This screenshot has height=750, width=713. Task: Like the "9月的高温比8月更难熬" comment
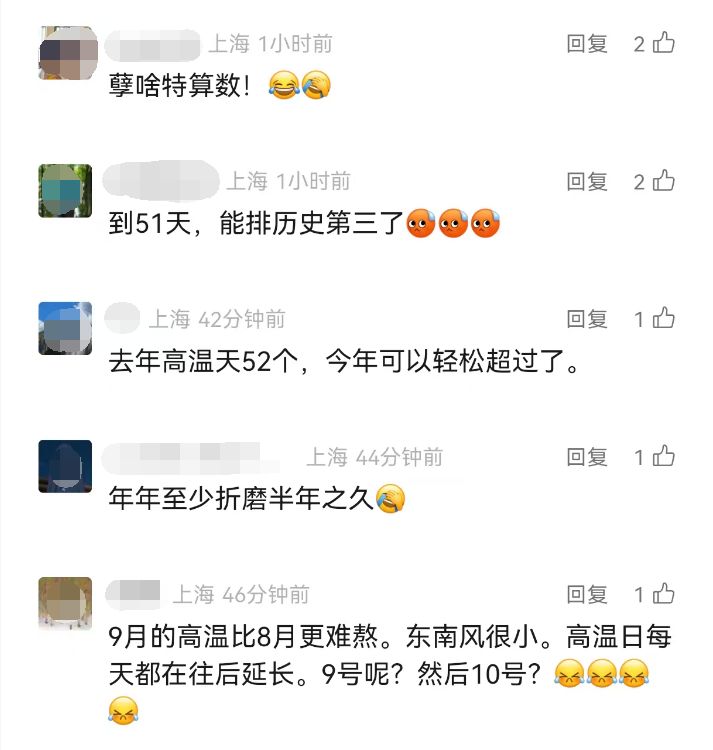(x=664, y=594)
